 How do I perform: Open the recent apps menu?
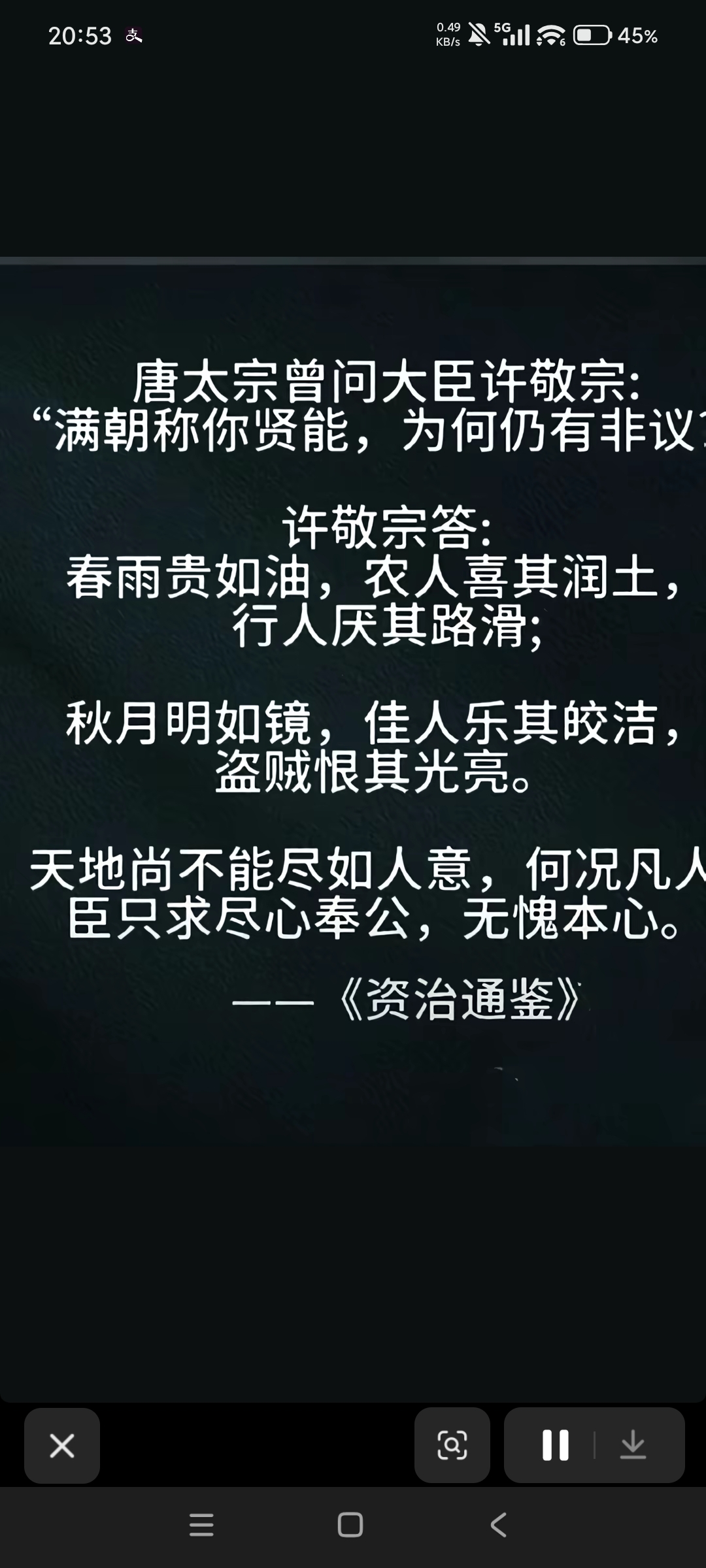coord(201,1526)
